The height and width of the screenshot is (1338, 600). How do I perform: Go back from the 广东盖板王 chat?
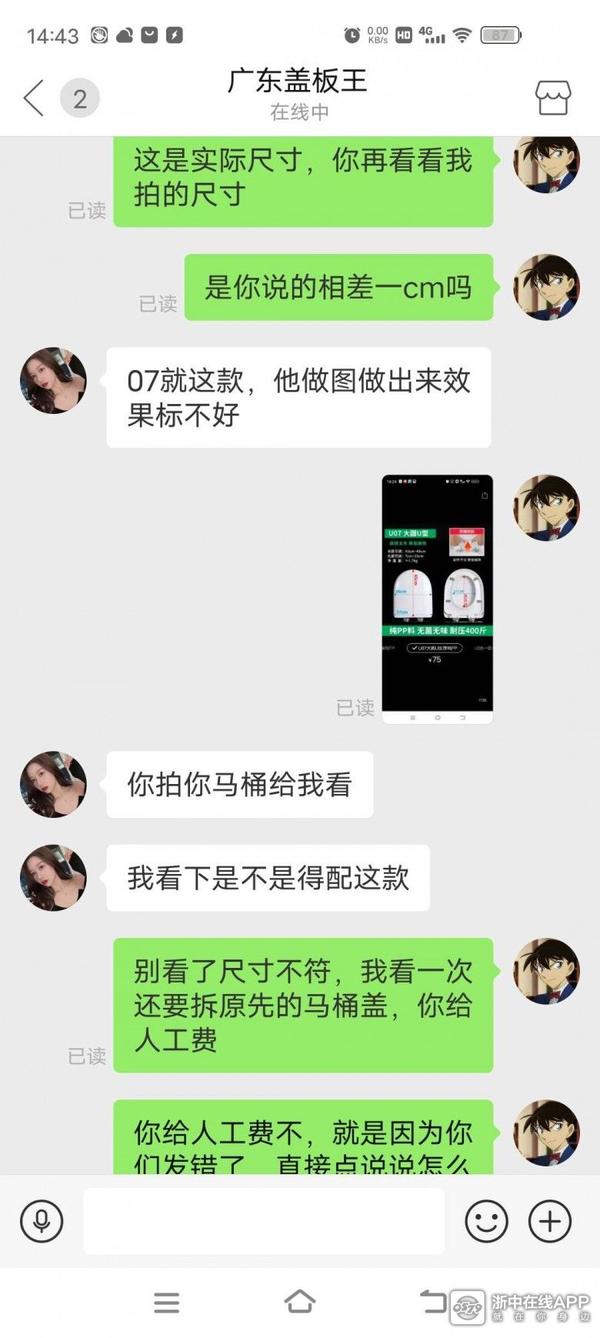(34, 98)
